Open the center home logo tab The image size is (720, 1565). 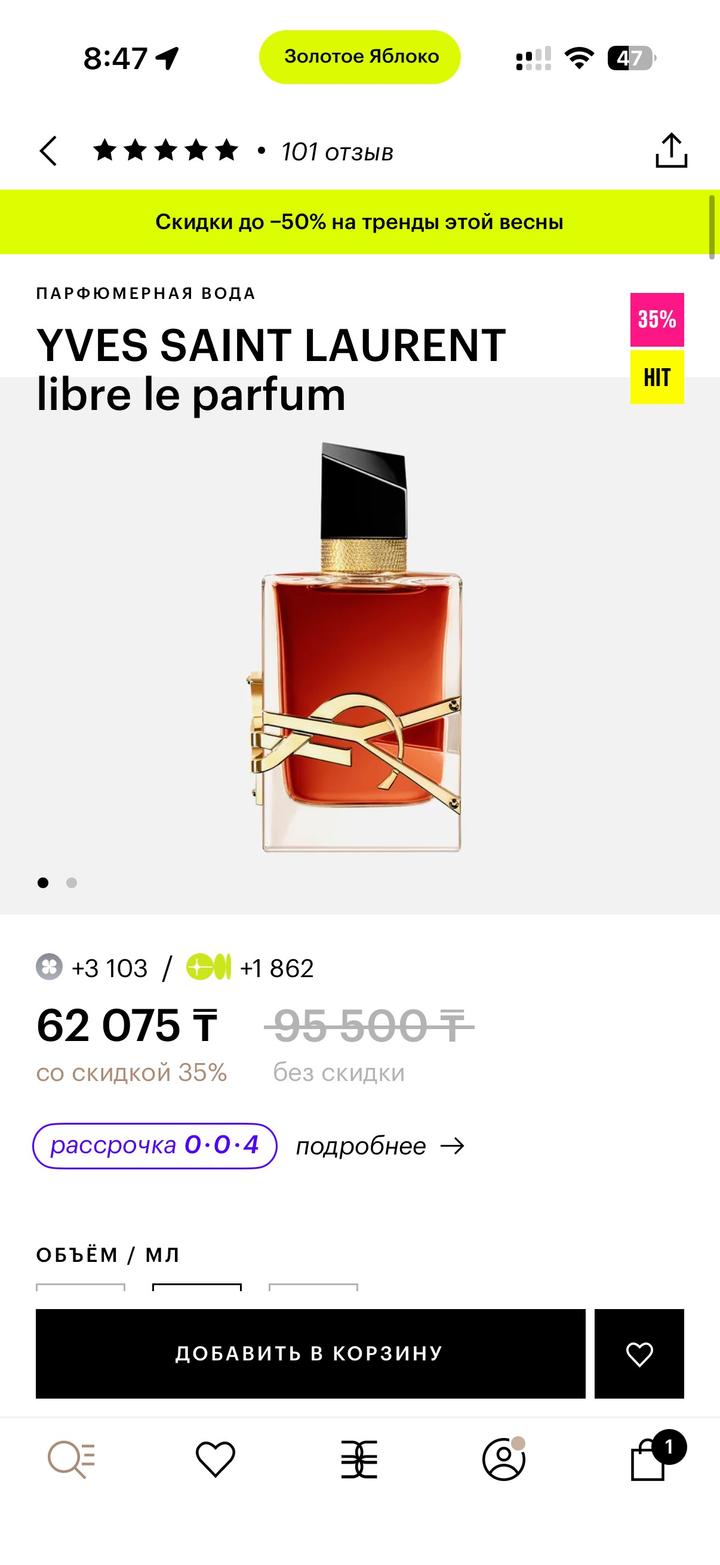pos(359,1460)
